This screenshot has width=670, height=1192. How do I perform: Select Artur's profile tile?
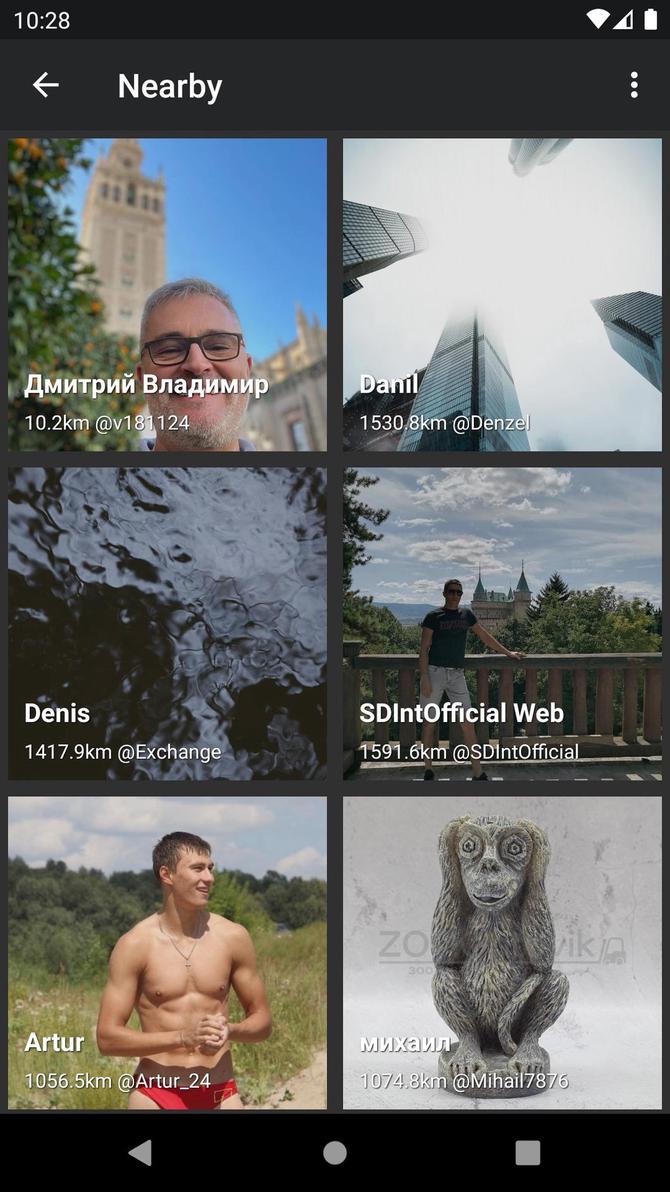168,952
